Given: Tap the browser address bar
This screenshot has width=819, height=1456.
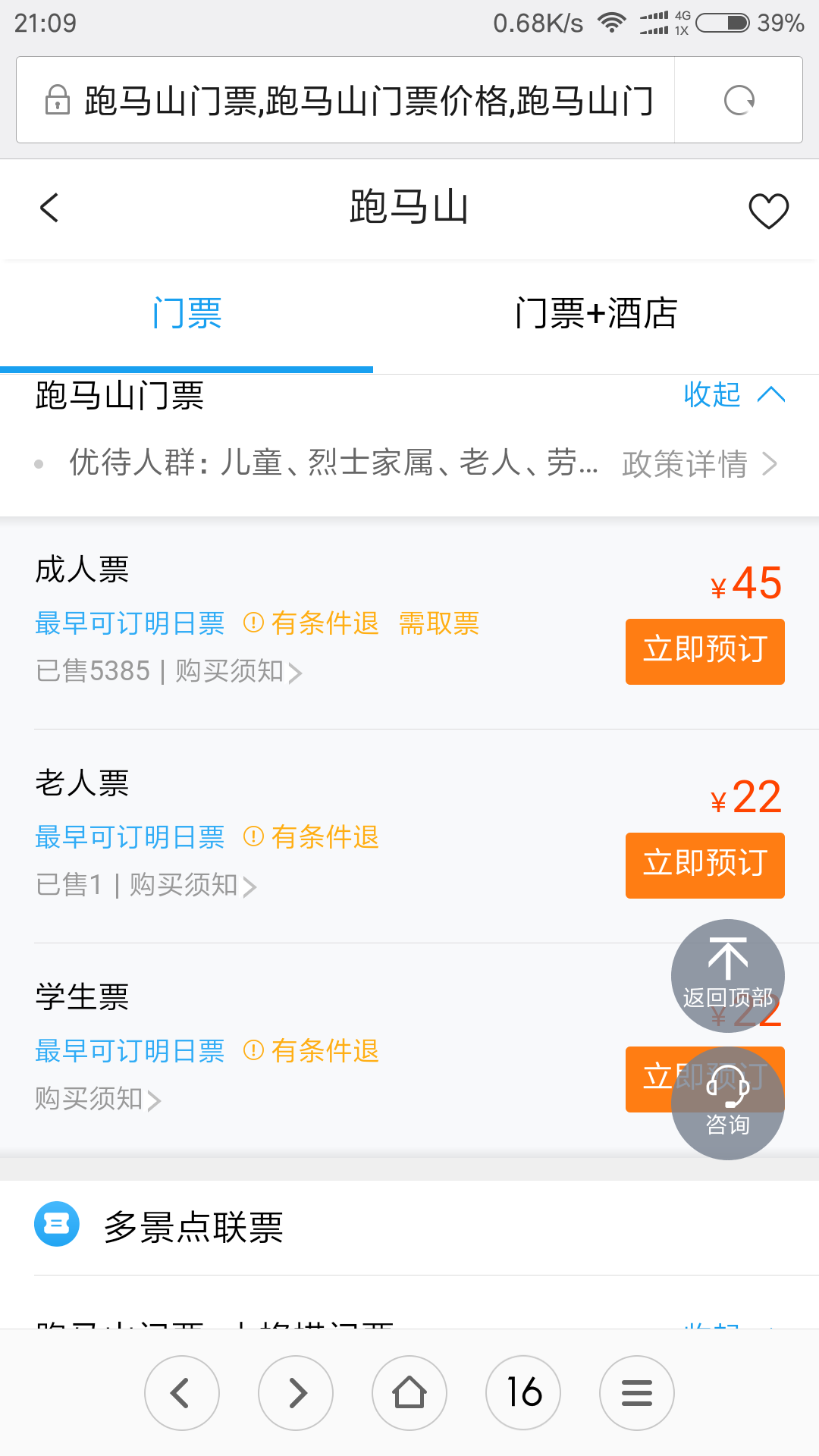Looking at the screenshot, I should (x=346, y=100).
